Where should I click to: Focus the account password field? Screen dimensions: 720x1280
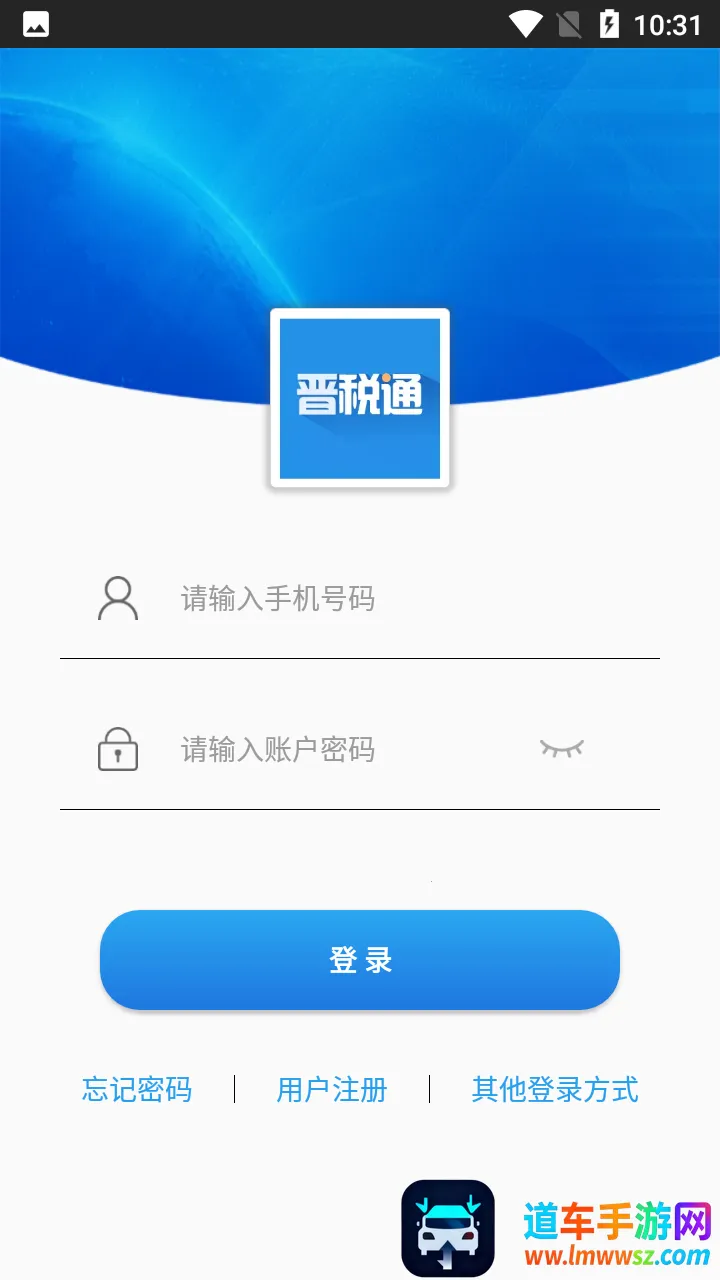point(340,749)
